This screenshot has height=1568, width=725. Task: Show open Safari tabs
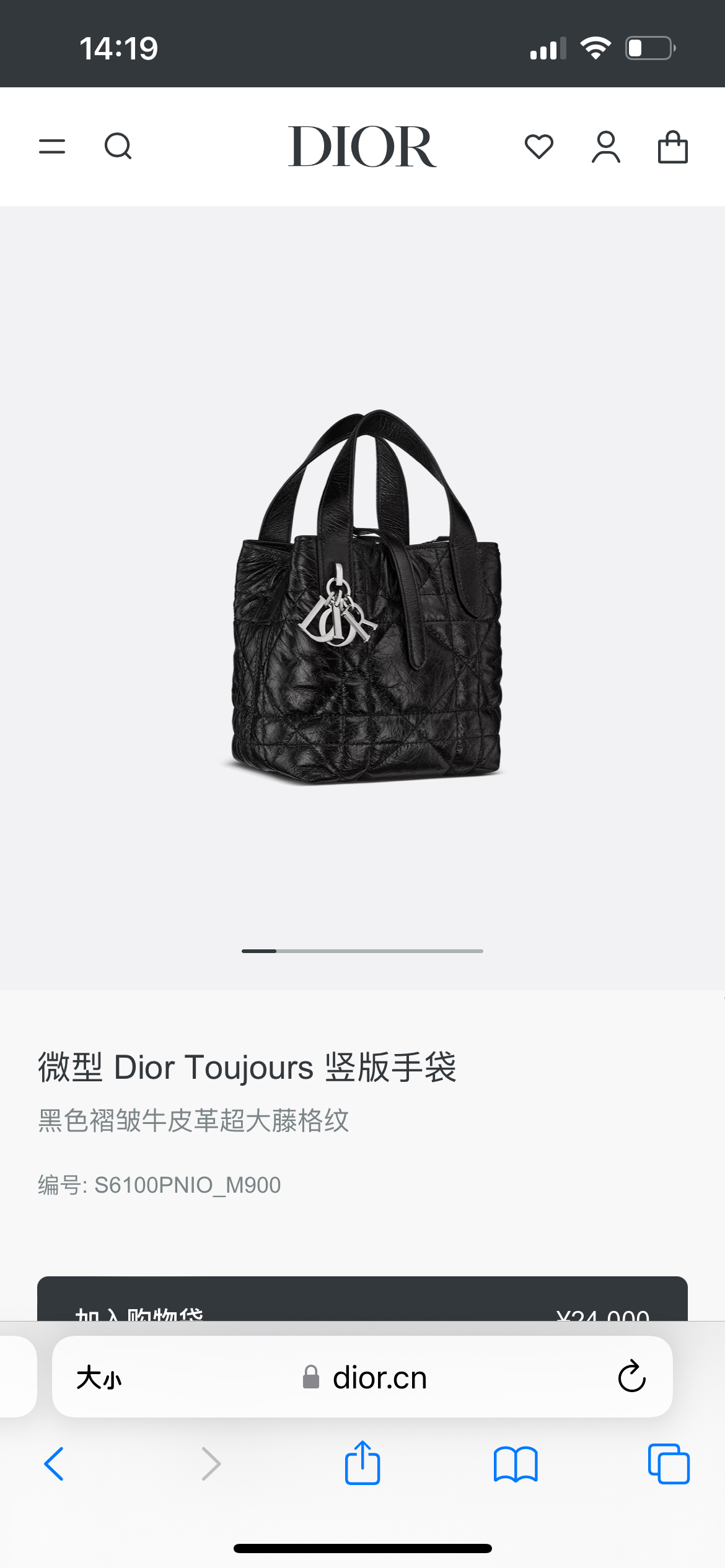click(x=669, y=1464)
